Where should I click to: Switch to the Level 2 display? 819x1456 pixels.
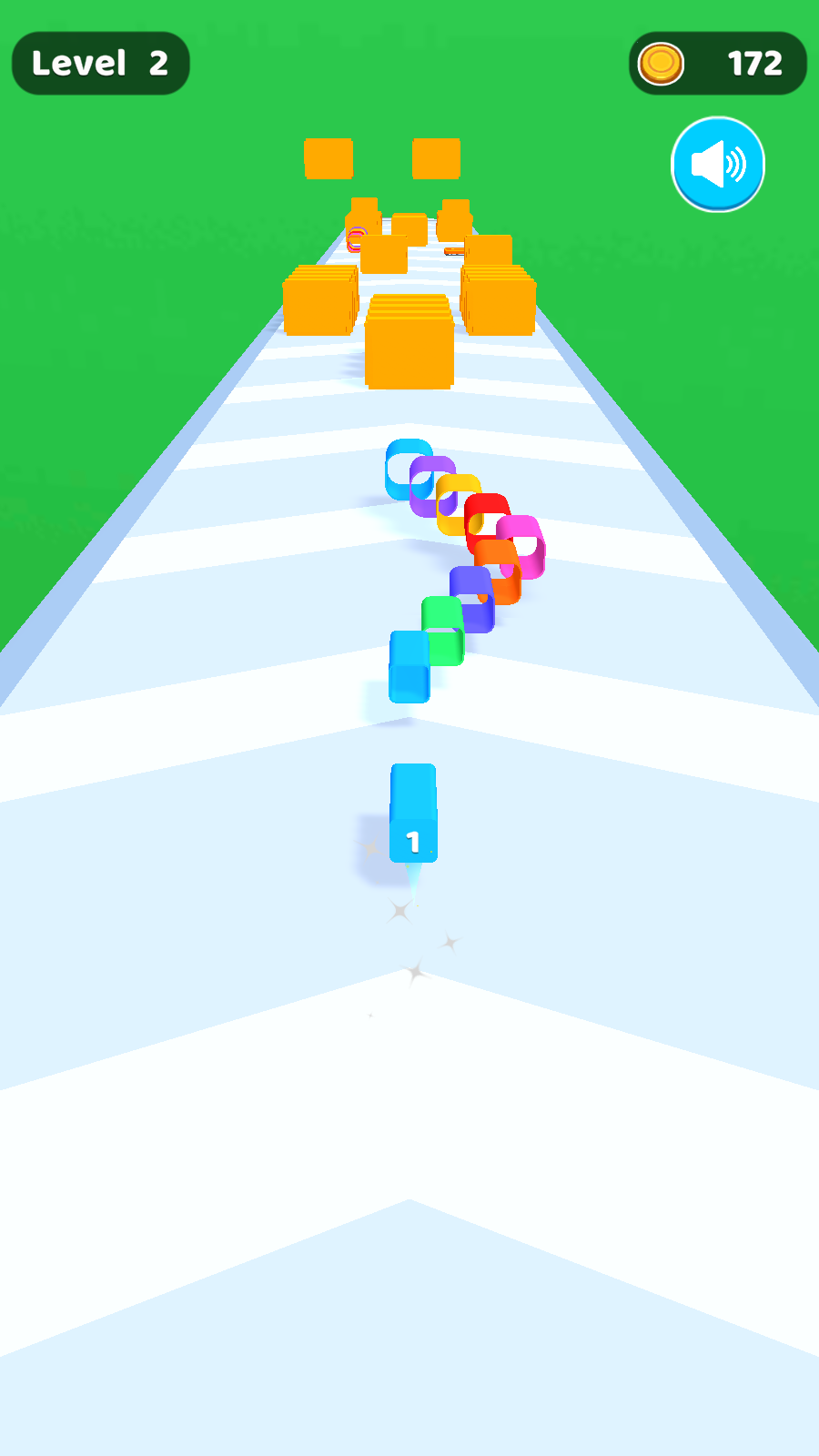coord(100,63)
